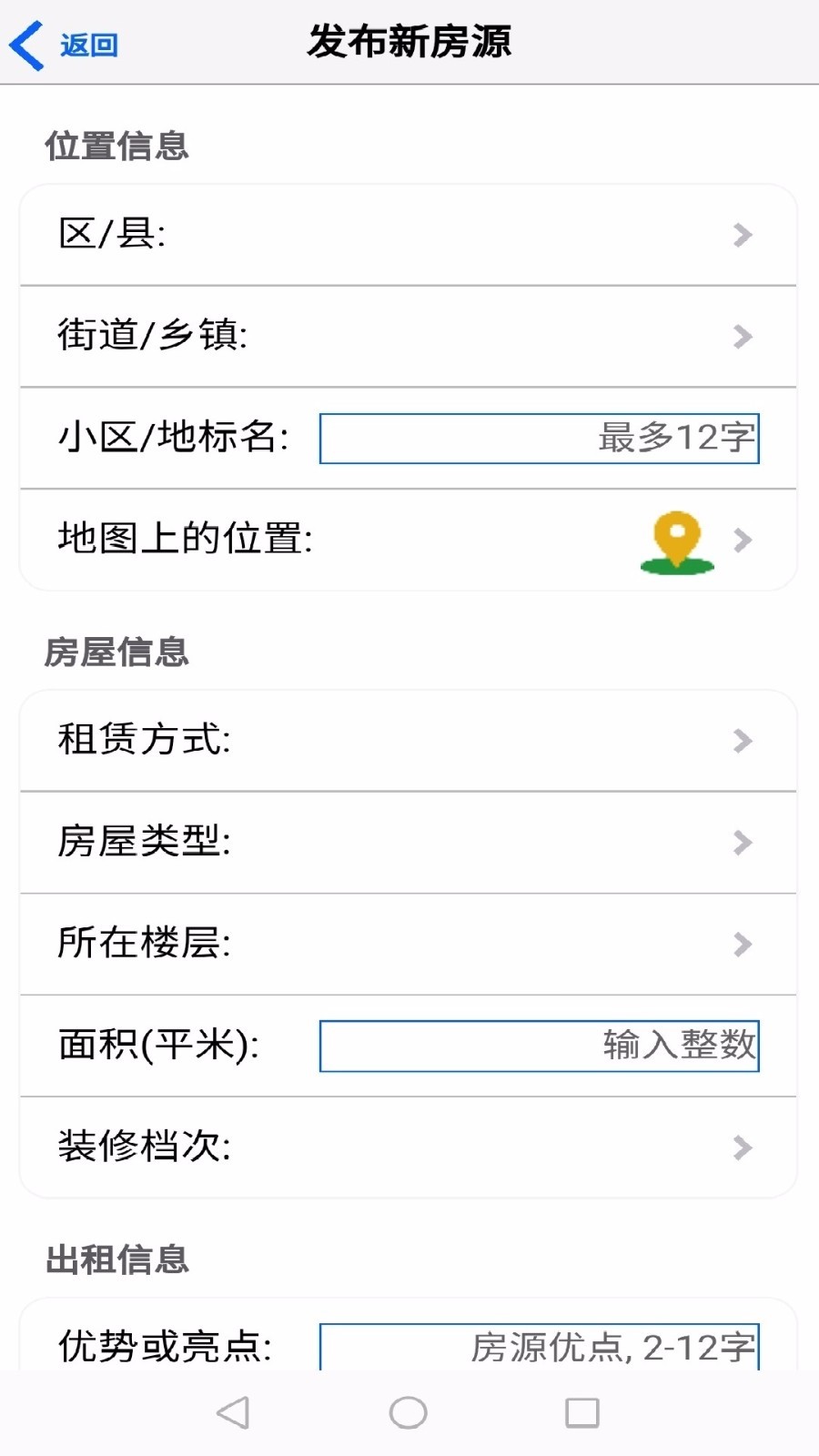Click the 发布新房源 title text
This screenshot has width=819, height=1456.
[409, 40]
